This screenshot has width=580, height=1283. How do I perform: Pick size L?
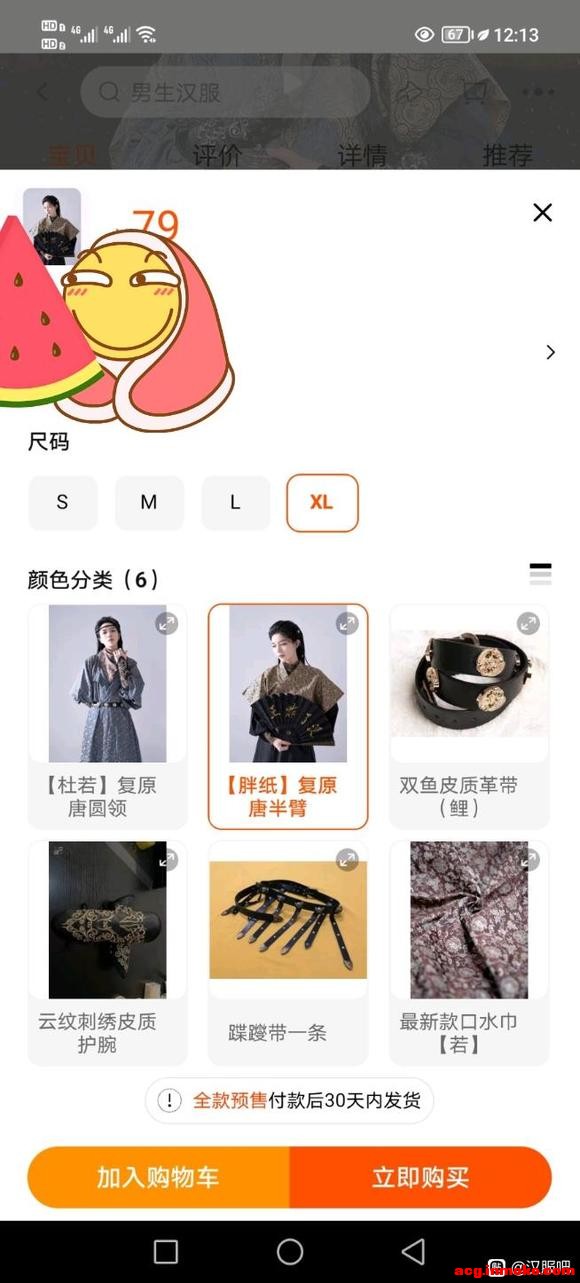235,502
